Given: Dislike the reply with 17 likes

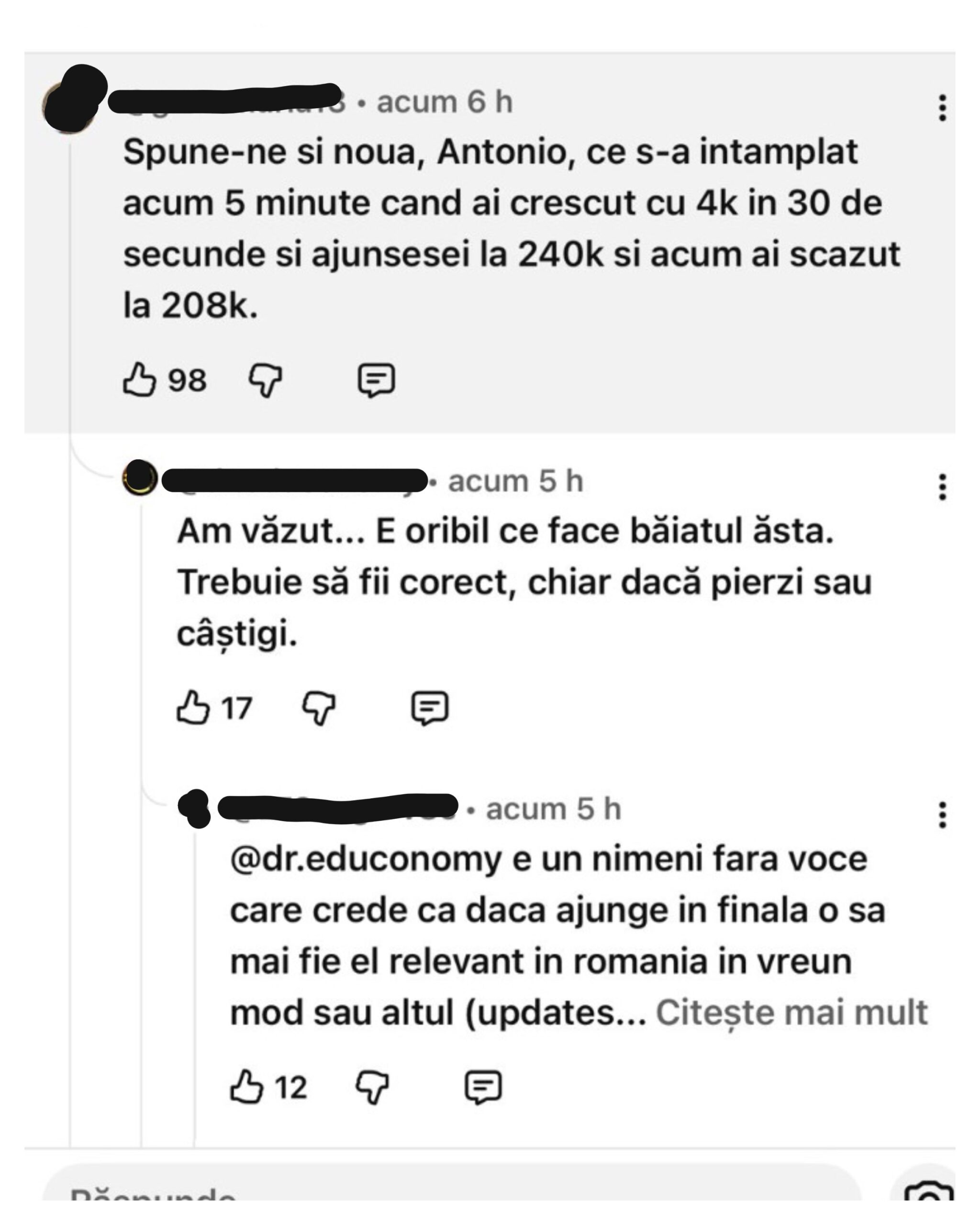Looking at the screenshot, I should coord(319,707).
